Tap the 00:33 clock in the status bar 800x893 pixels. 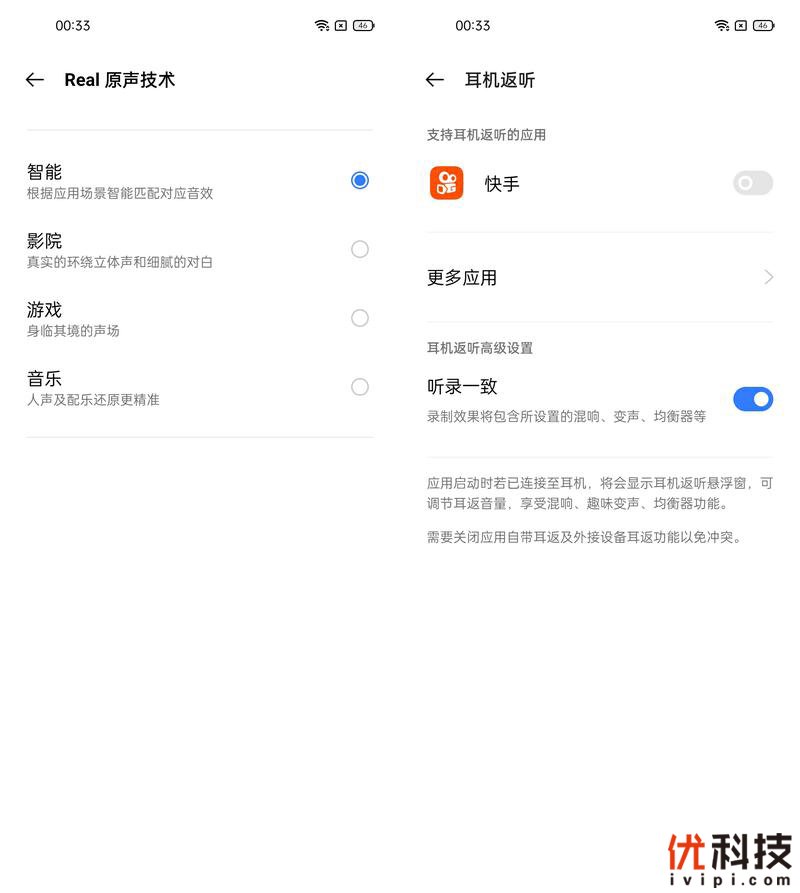tap(73, 26)
